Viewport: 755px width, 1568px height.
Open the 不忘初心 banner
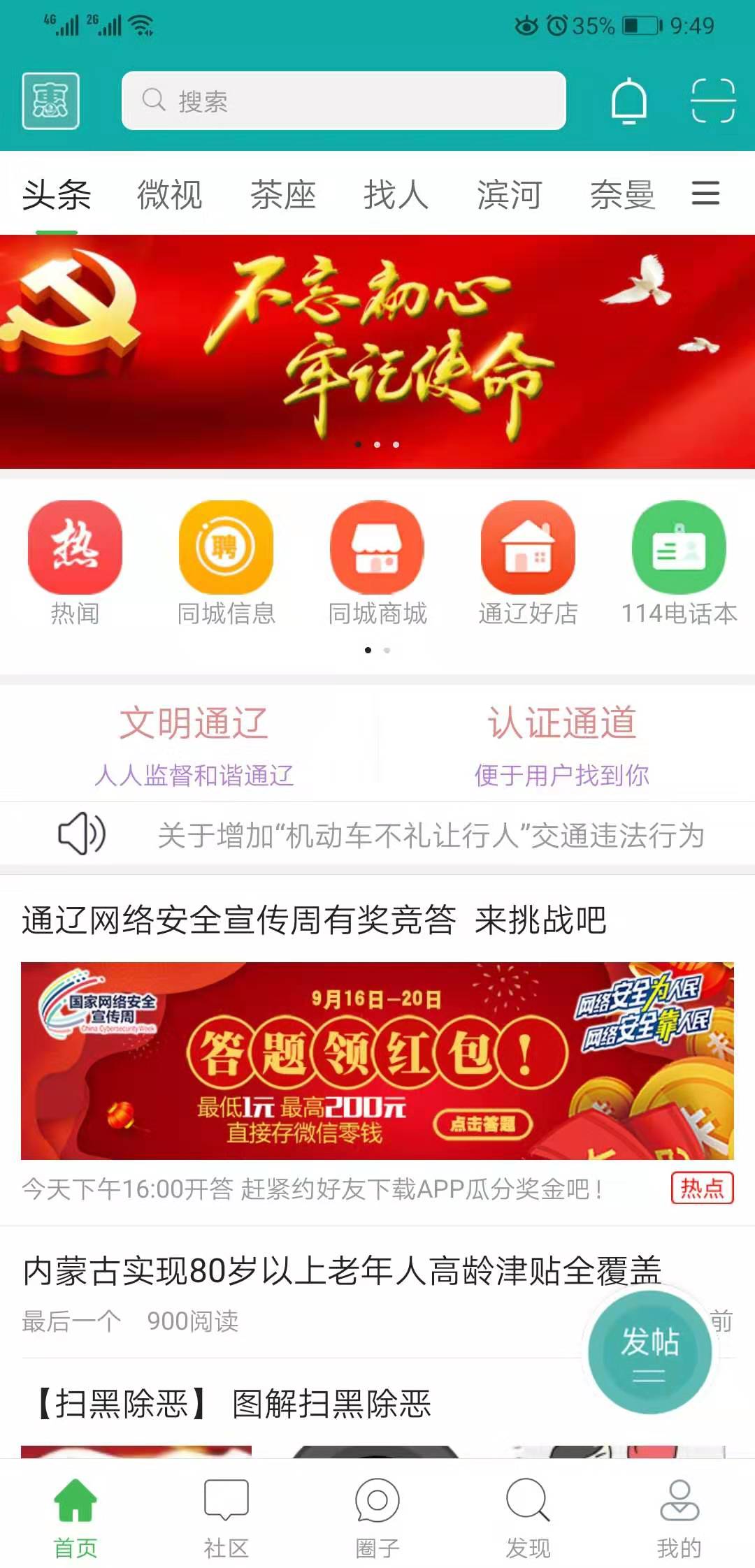point(377,351)
